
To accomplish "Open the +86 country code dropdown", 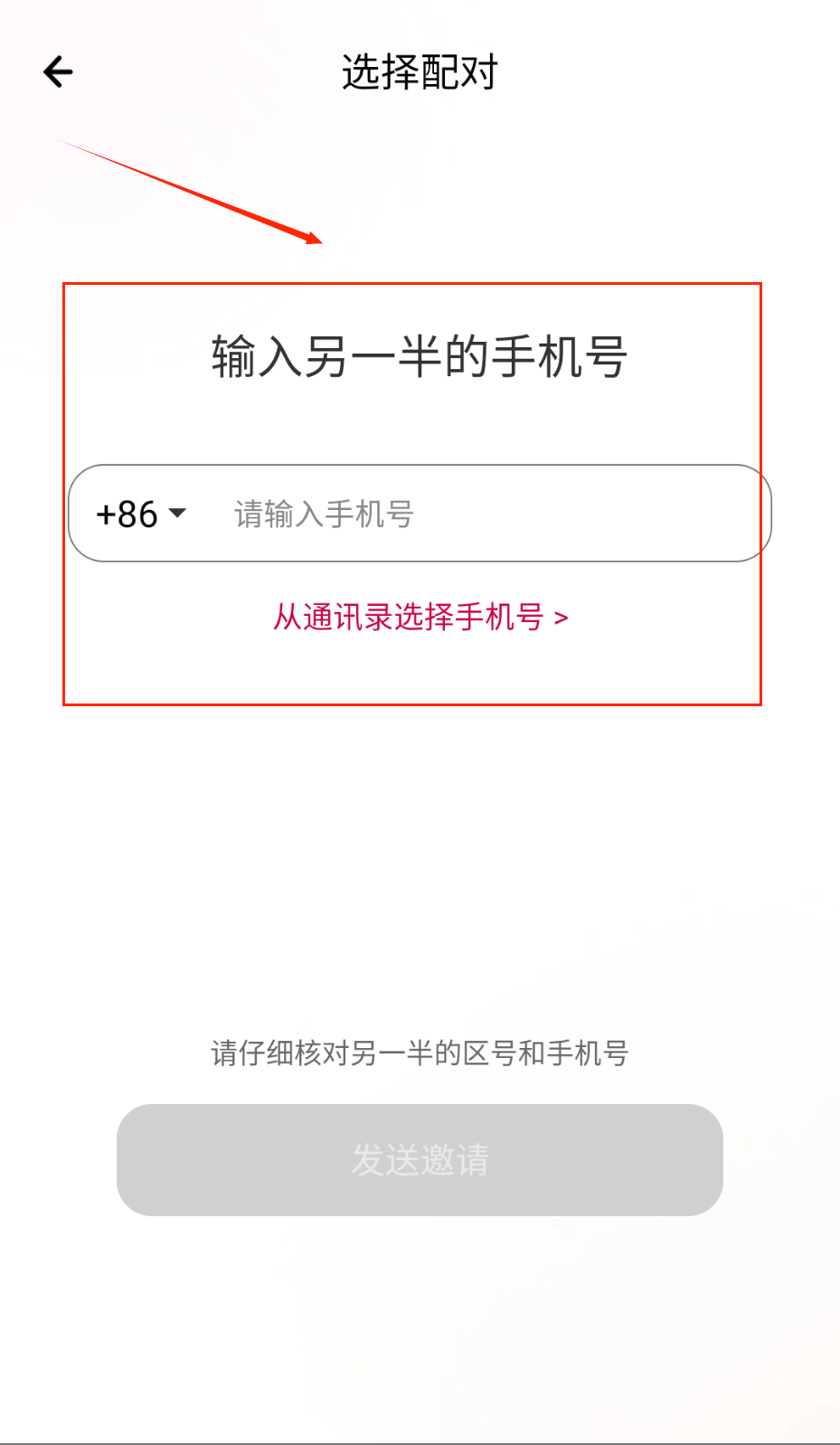I will pyautogui.click(x=141, y=514).
